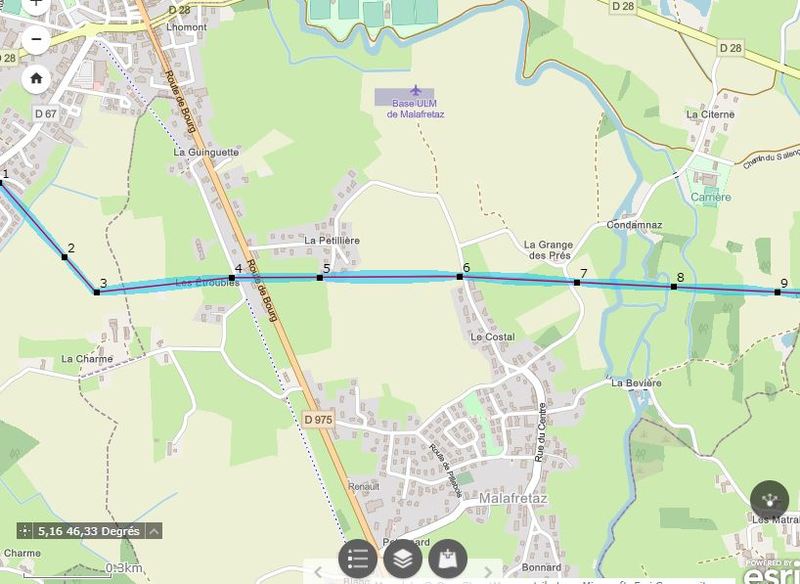
Task: Reset map to the home extent
Action: click(36, 78)
